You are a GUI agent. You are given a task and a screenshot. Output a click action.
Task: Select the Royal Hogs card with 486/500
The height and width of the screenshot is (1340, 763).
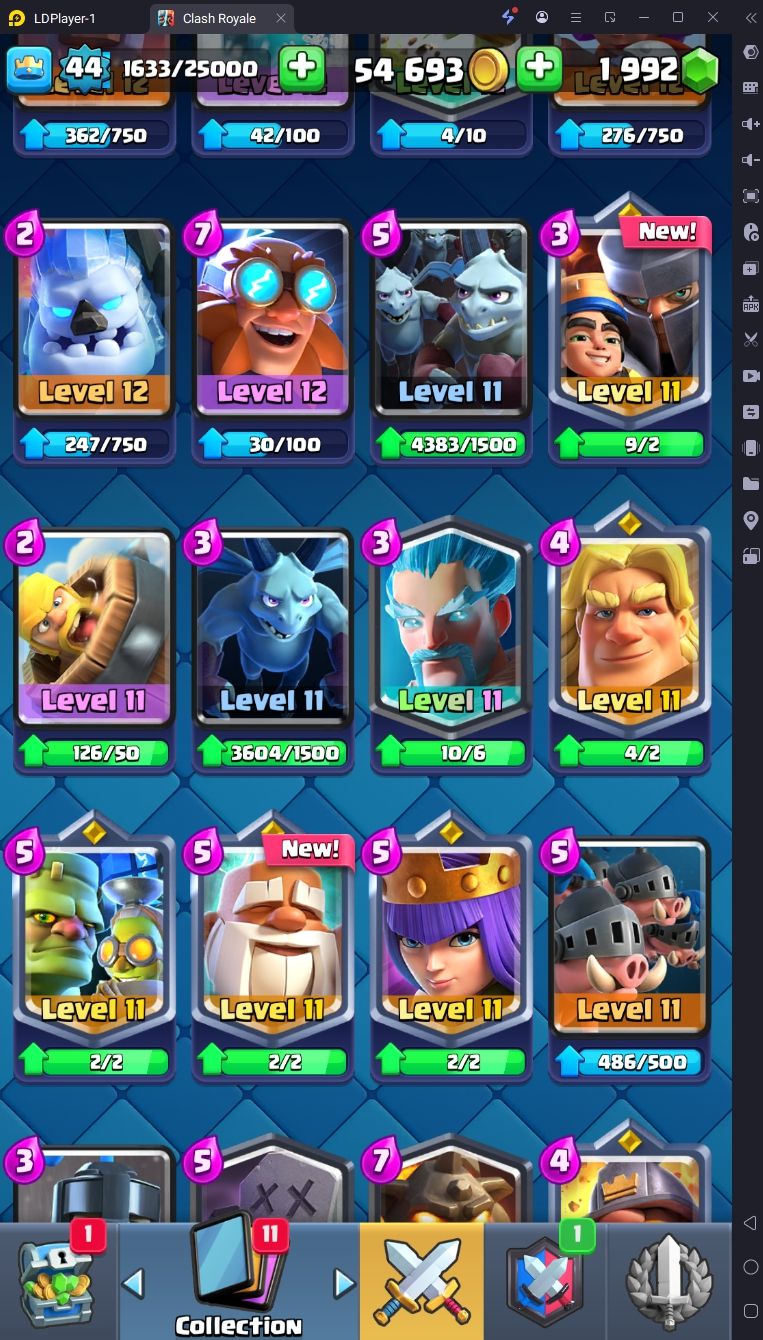pos(629,940)
